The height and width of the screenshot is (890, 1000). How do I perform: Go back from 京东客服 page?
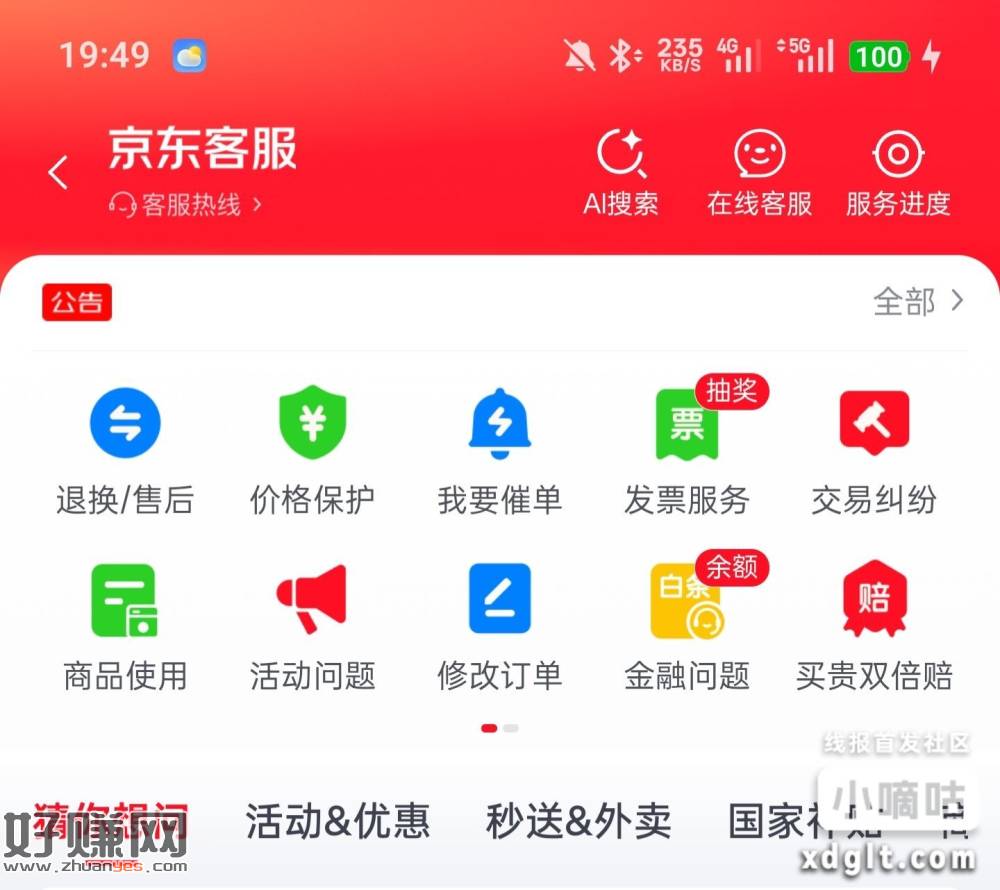59,173
